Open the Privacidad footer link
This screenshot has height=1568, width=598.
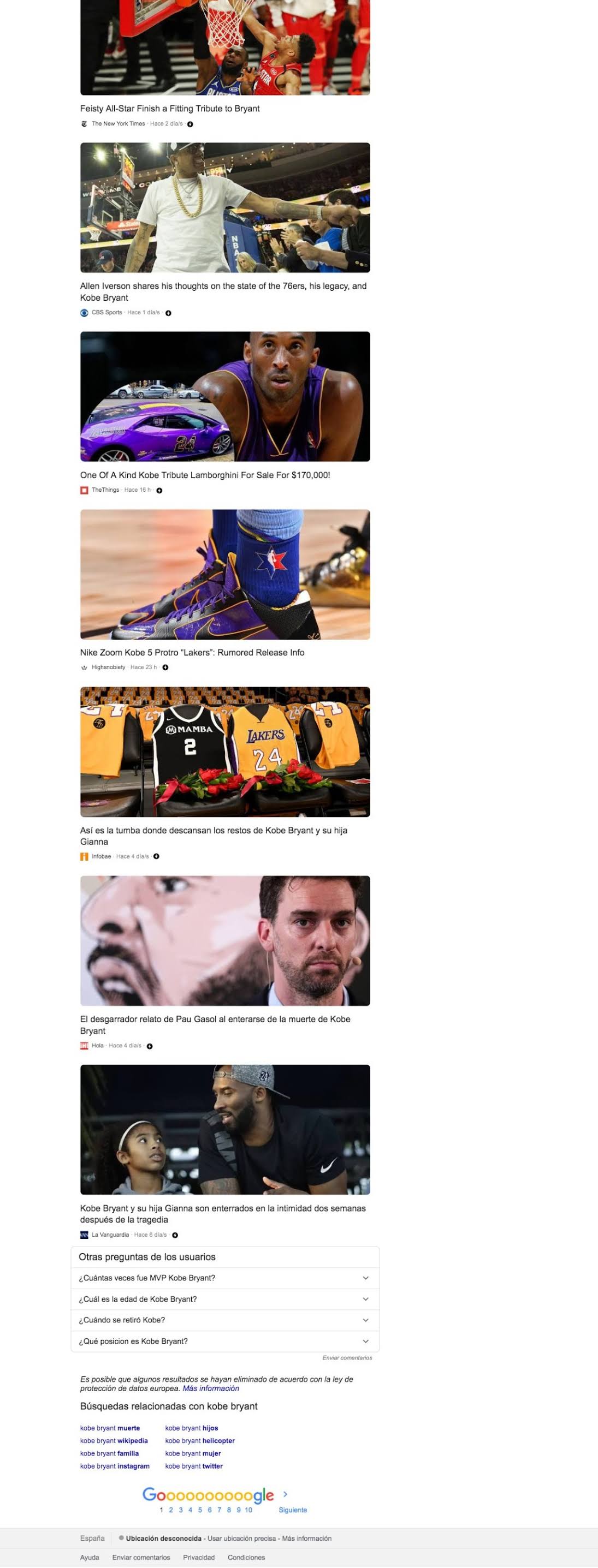pyautogui.click(x=199, y=1557)
